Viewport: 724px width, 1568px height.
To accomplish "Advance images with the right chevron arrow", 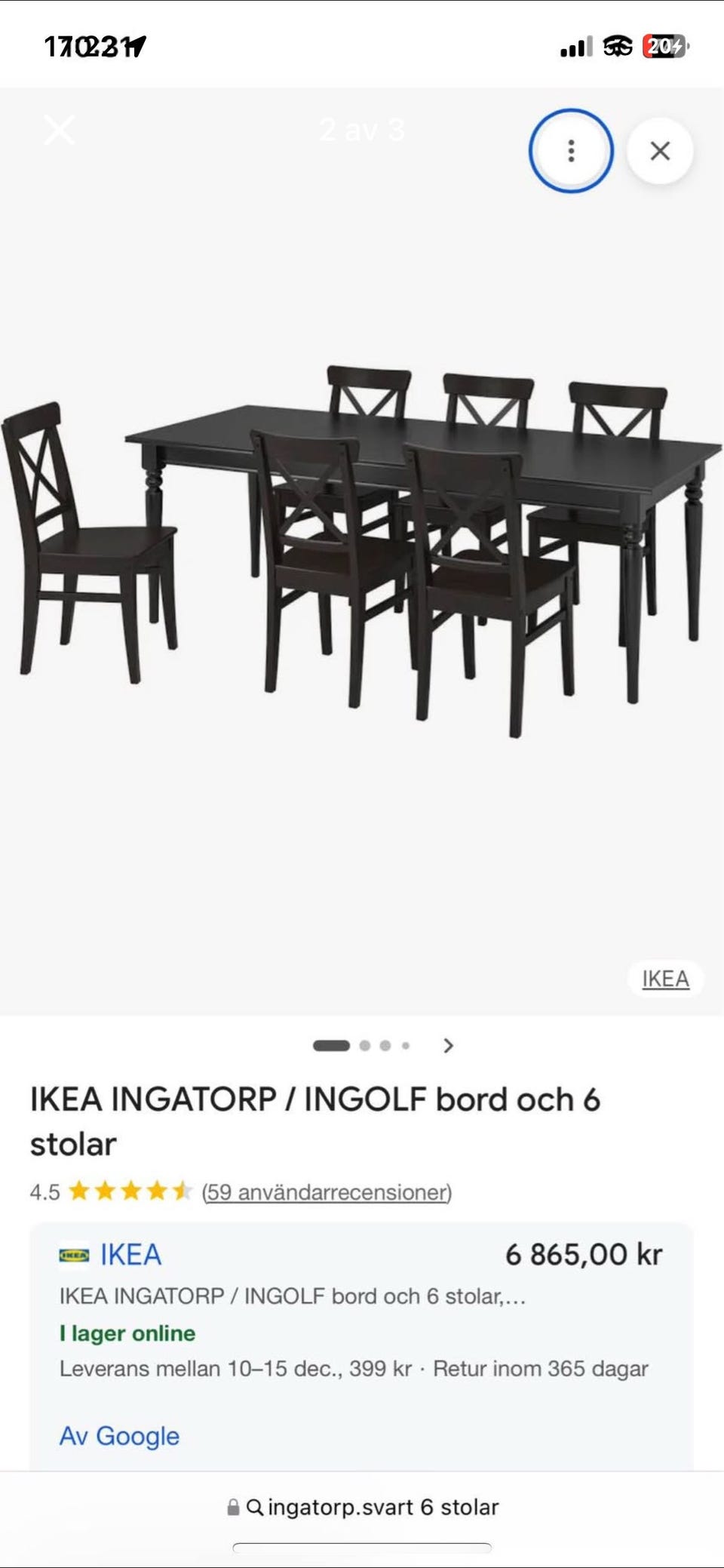I will (x=449, y=1046).
